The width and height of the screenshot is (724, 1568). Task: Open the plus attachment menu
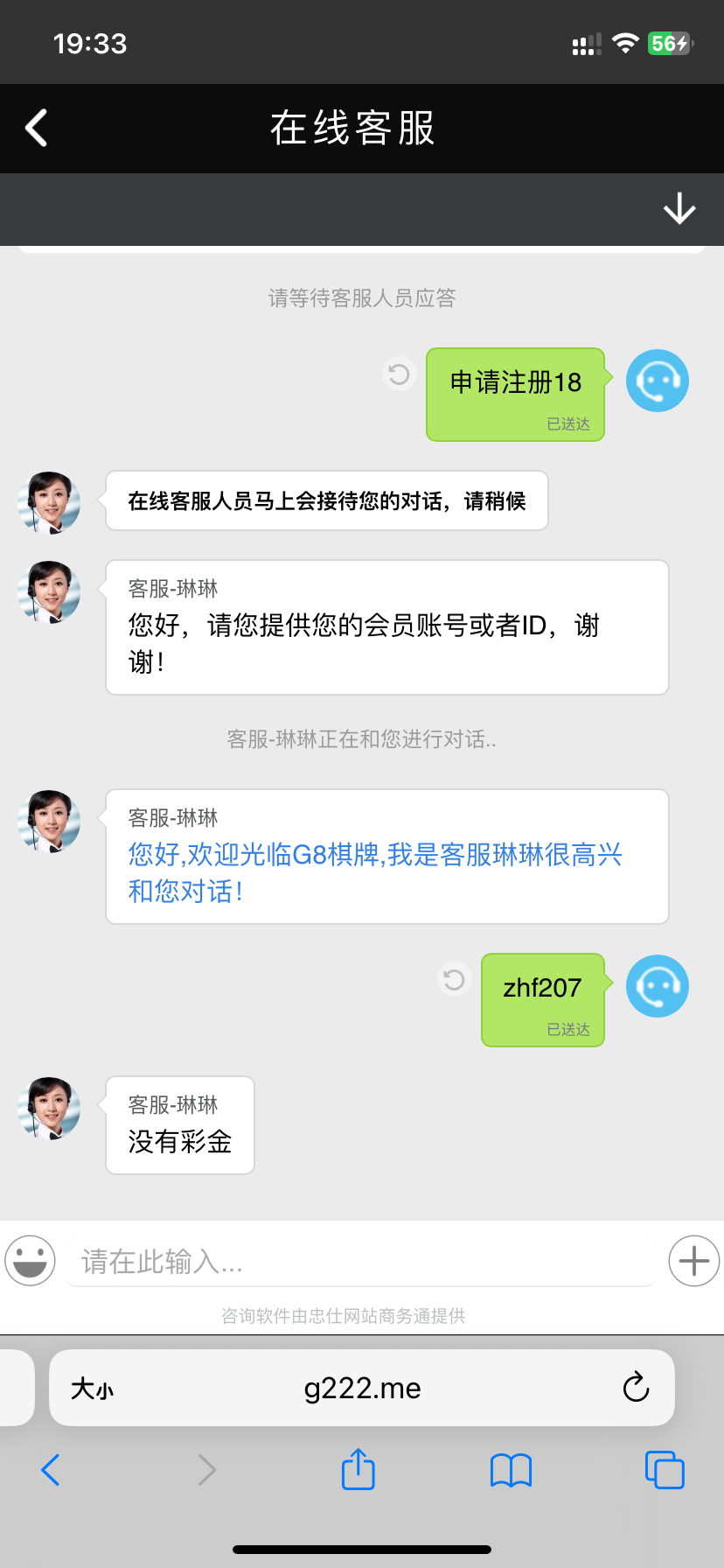click(x=693, y=1261)
